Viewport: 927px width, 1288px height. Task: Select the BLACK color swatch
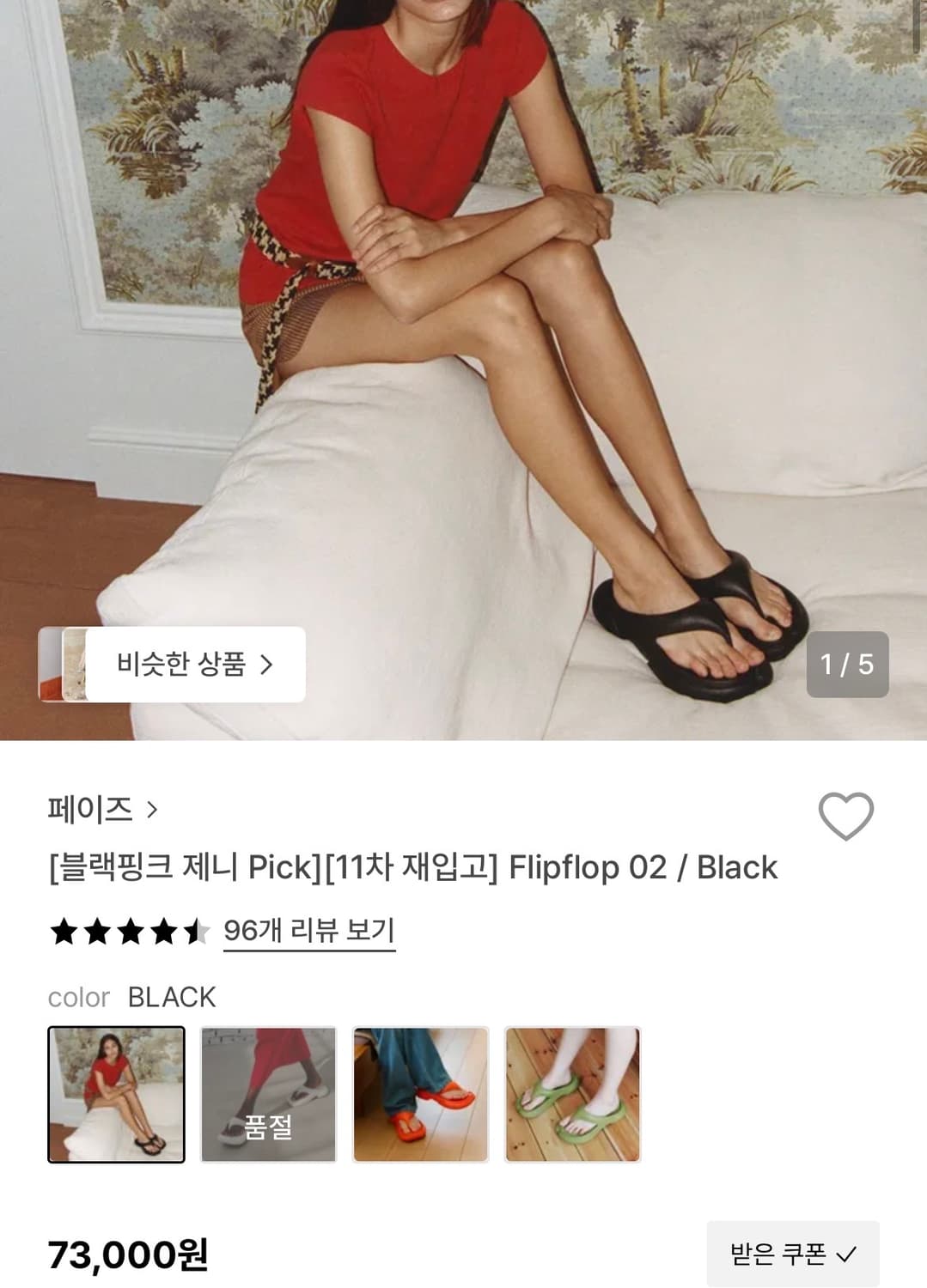coord(116,1097)
